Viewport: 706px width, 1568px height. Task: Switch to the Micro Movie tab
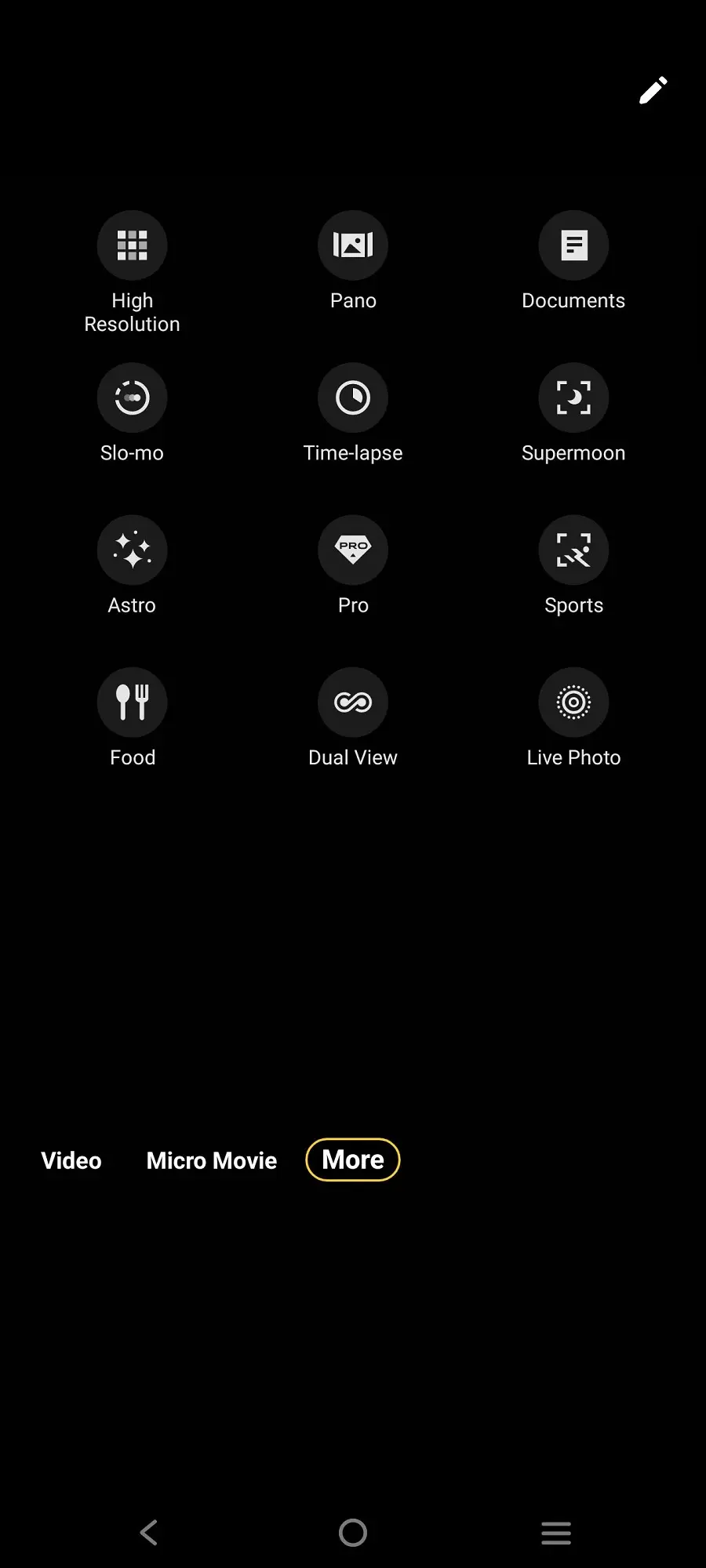click(211, 1160)
